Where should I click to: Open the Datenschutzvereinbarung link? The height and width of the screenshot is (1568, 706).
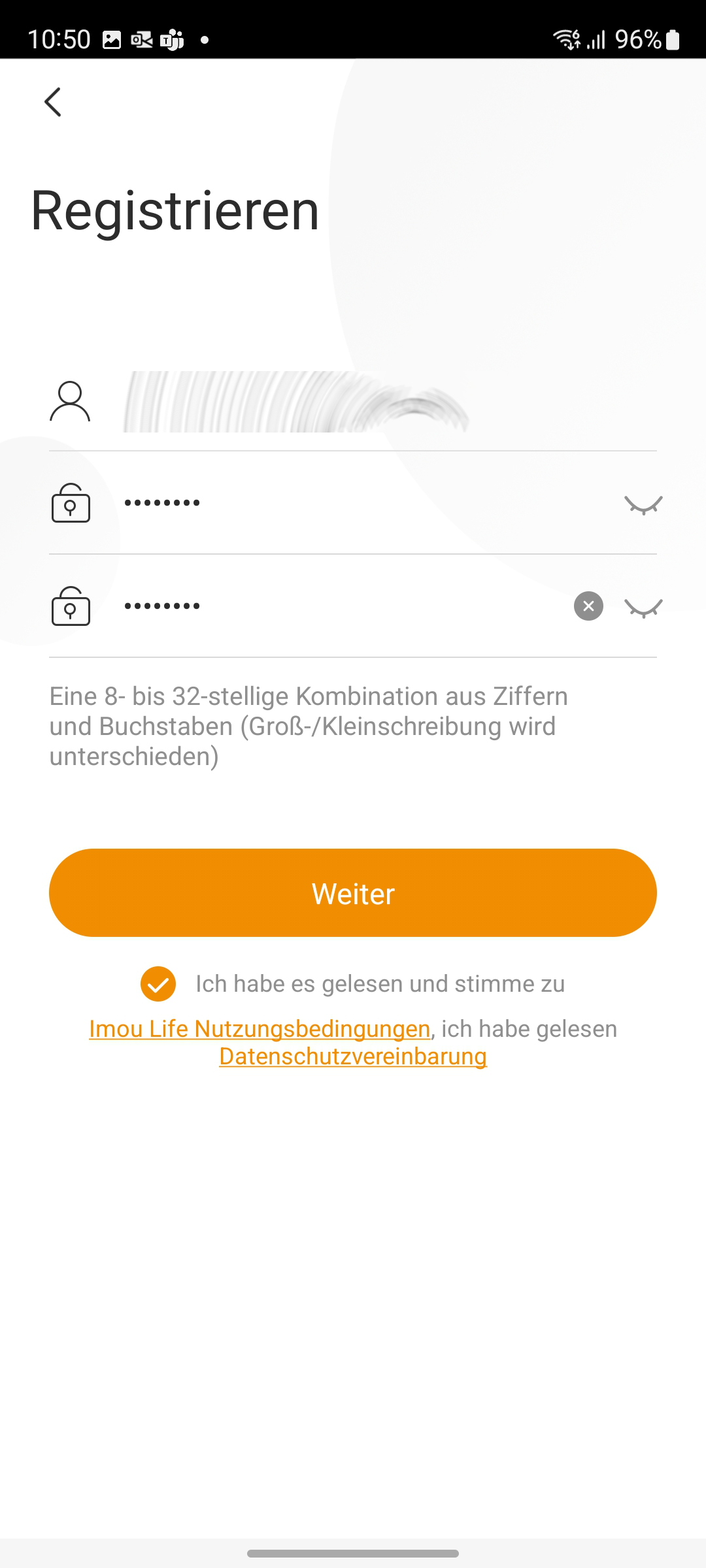click(x=353, y=1056)
